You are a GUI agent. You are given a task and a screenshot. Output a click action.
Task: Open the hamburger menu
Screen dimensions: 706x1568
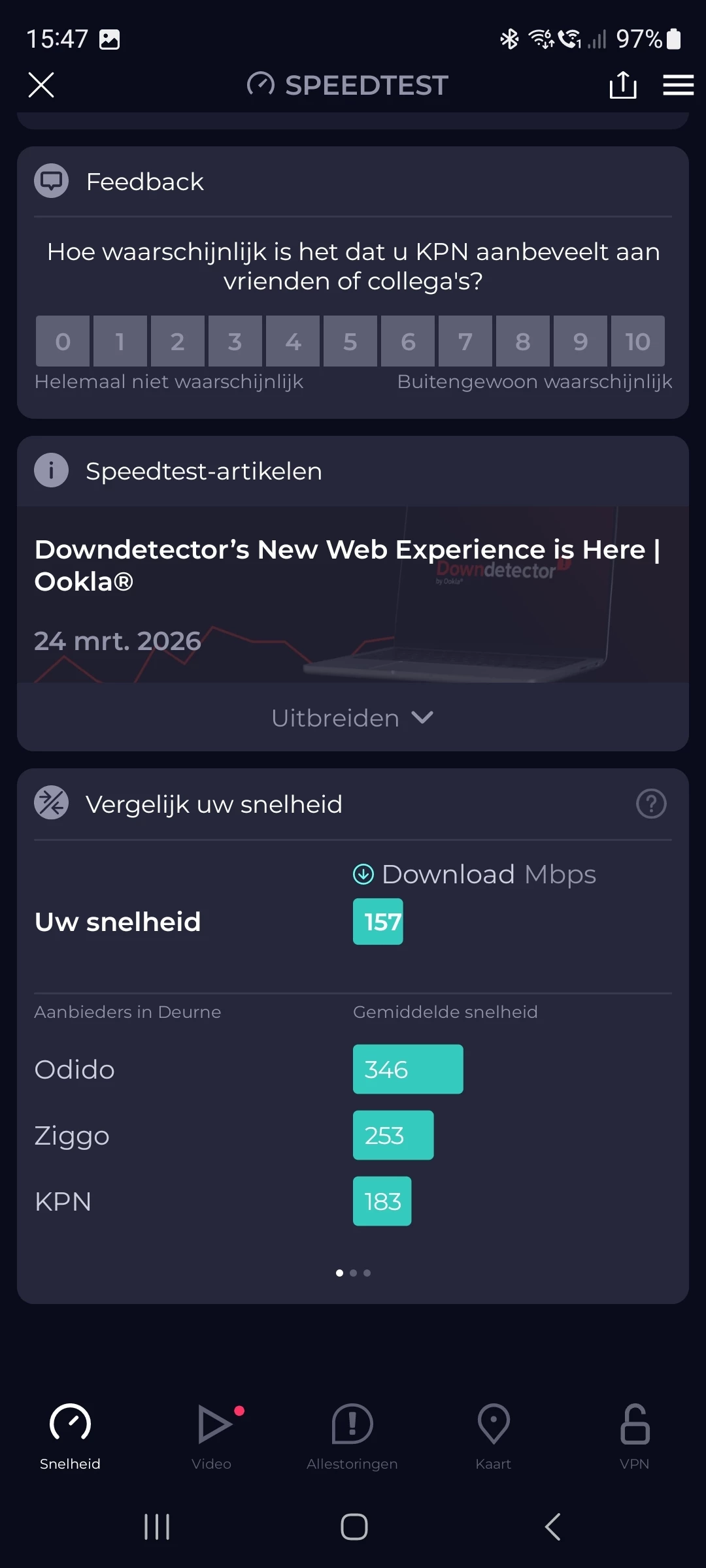point(678,85)
